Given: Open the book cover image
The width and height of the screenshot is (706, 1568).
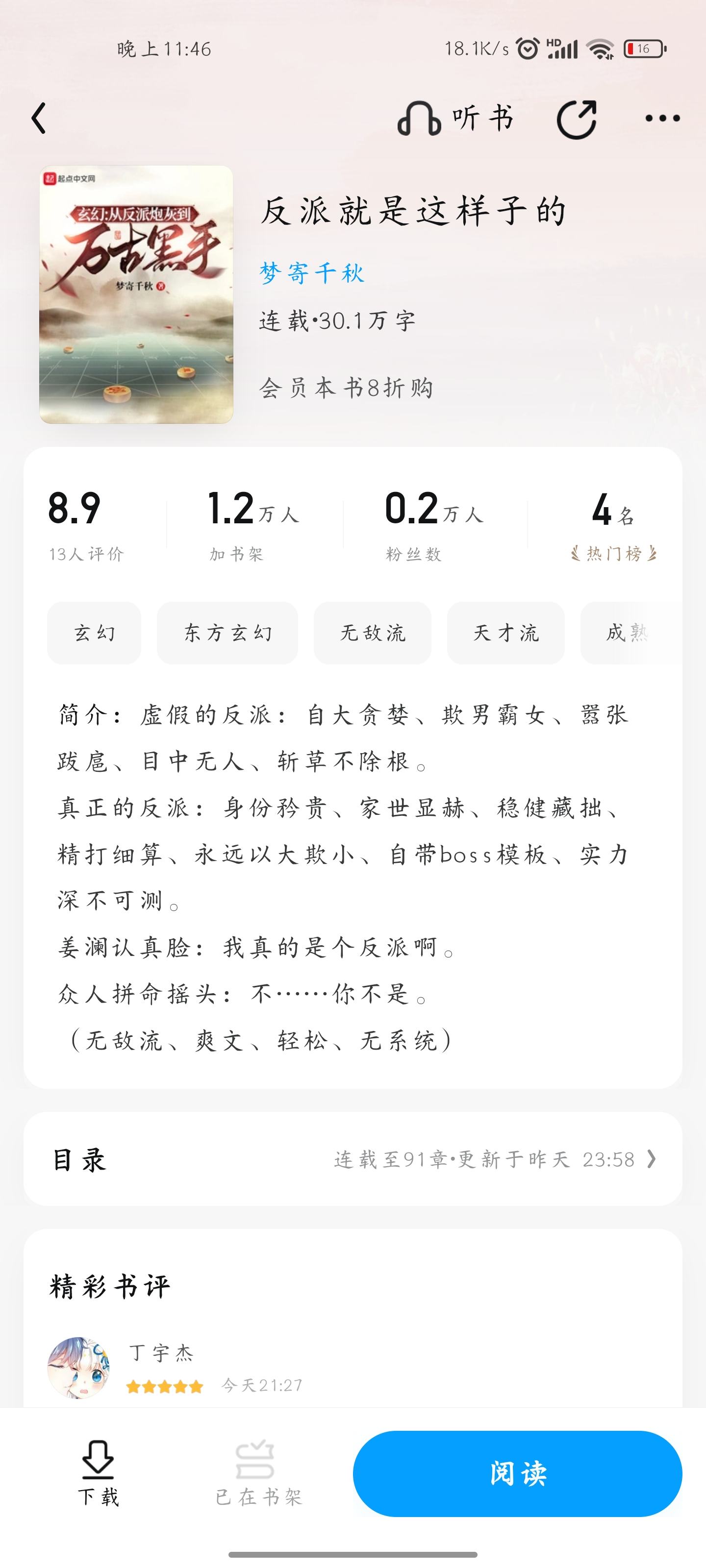Looking at the screenshot, I should point(136,294).
